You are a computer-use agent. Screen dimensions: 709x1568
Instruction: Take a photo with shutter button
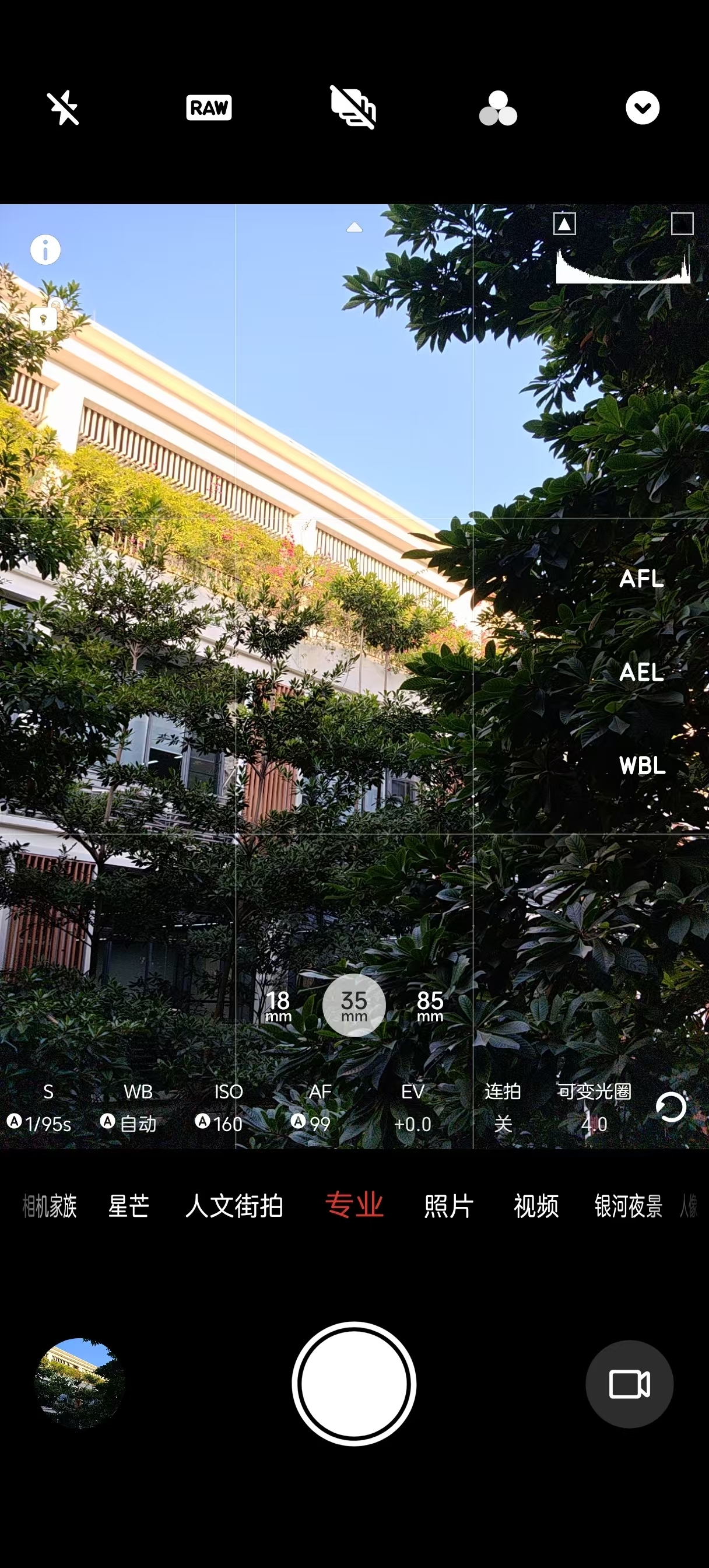pos(354,1384)
